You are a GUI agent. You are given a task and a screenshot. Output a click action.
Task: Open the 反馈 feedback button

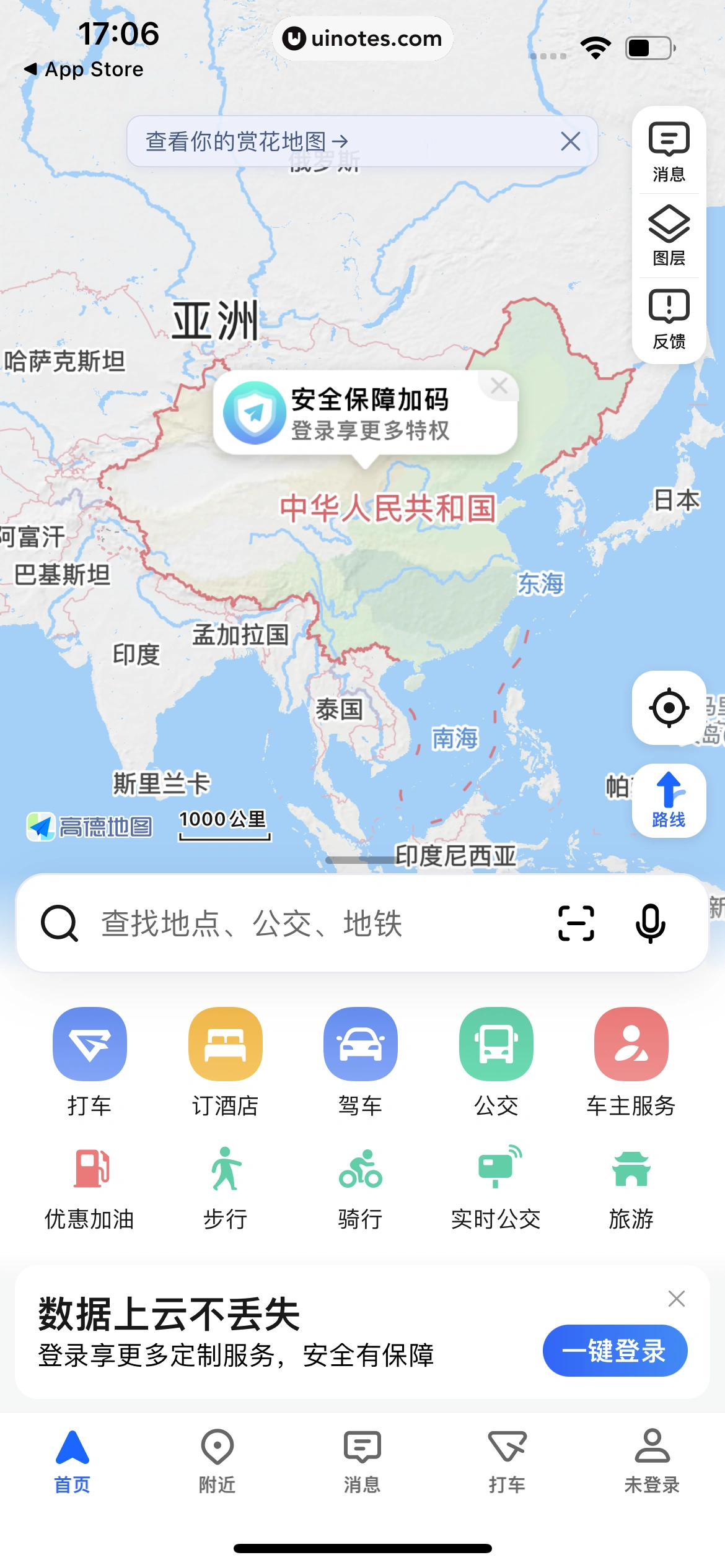coord(669,319)
